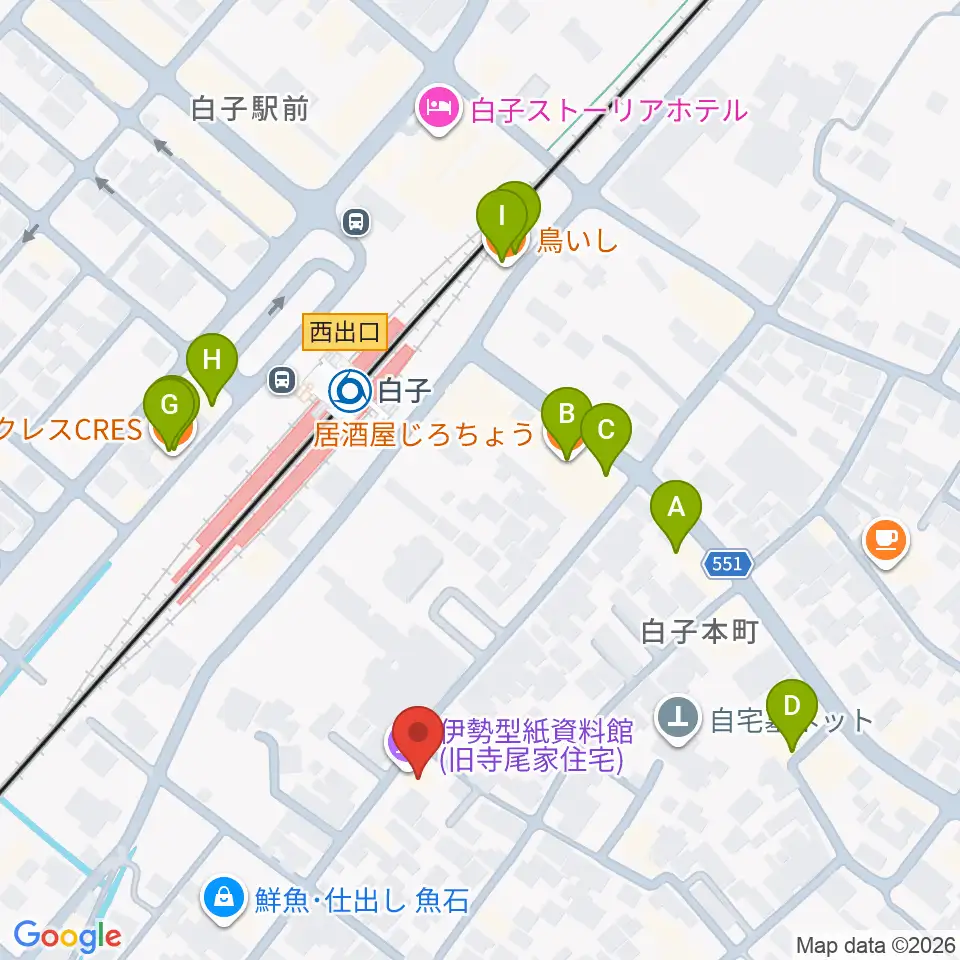This screenshot has width=960, height=960.
Task: Open the 鮮魚・仕出し 魚石 shop pin
Action: 224,900
